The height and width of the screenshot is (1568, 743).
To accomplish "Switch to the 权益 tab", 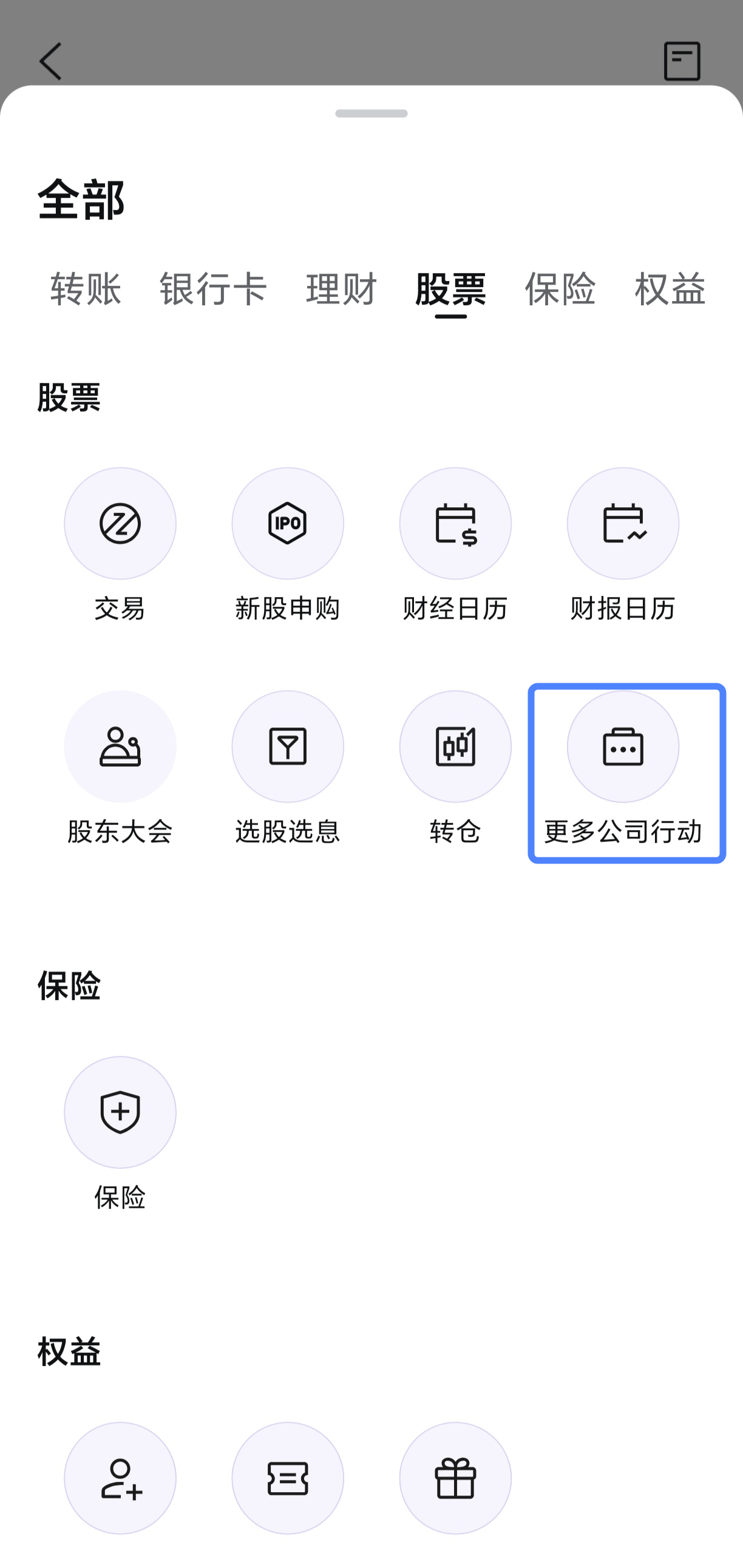I will pyautogui.click(x=670, y=288).
